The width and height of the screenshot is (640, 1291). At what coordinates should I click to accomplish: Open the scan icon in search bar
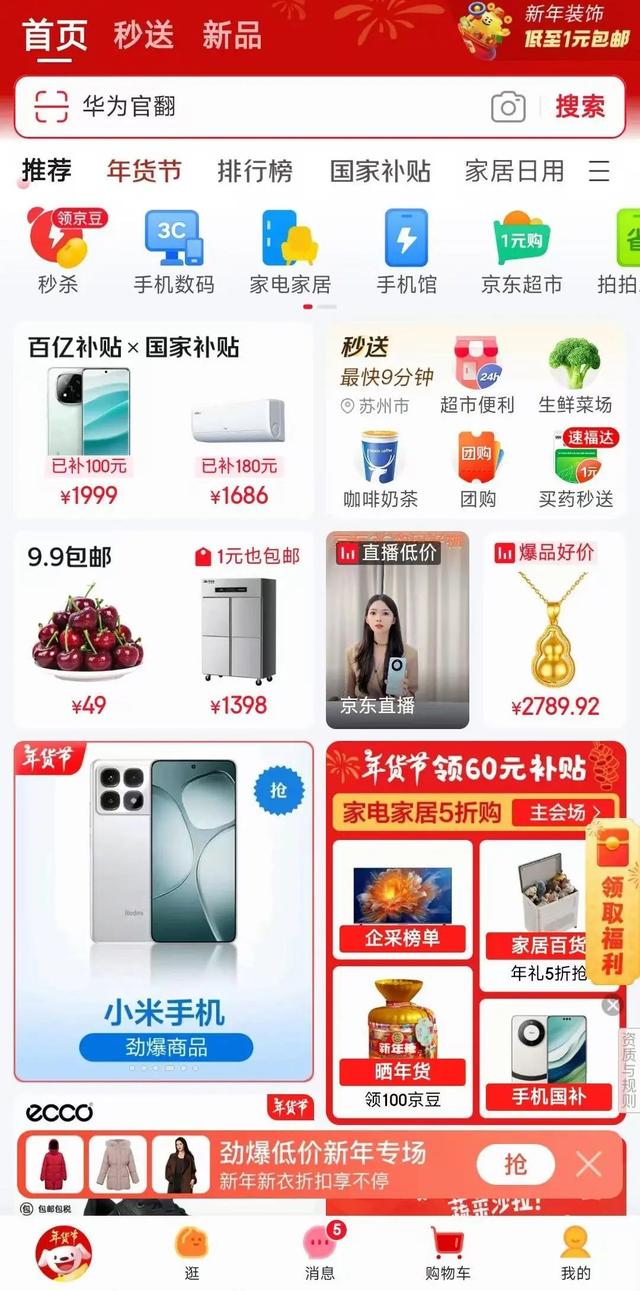(x=51, y=107)
